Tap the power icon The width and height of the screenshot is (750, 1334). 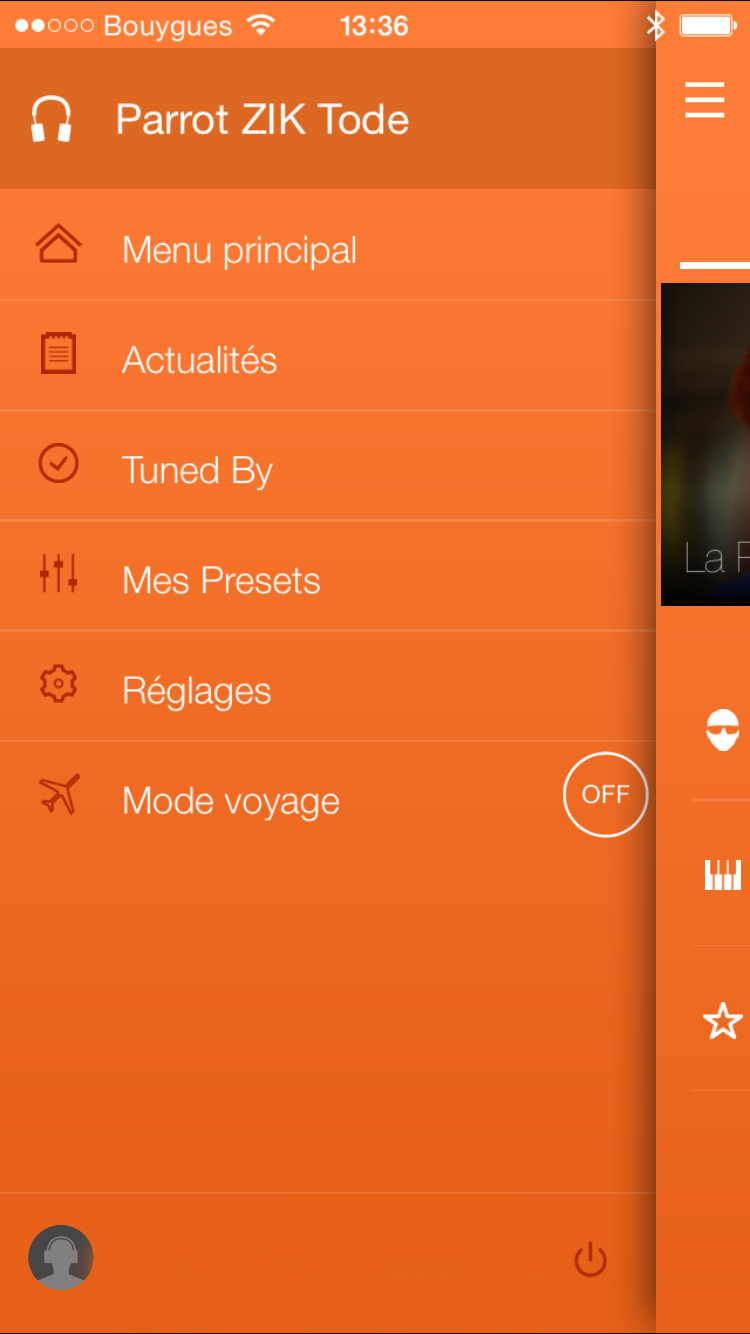click(590, 1259)
